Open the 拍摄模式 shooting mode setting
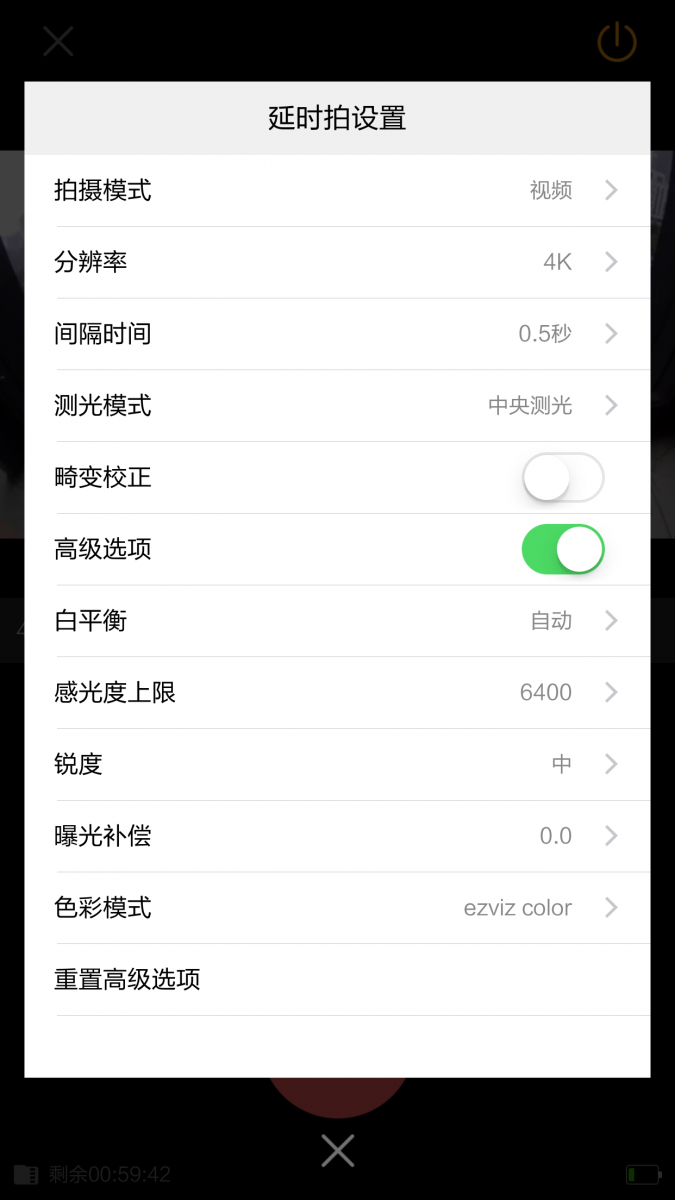This screenshot has width=675, height=1200. point(337,190)
